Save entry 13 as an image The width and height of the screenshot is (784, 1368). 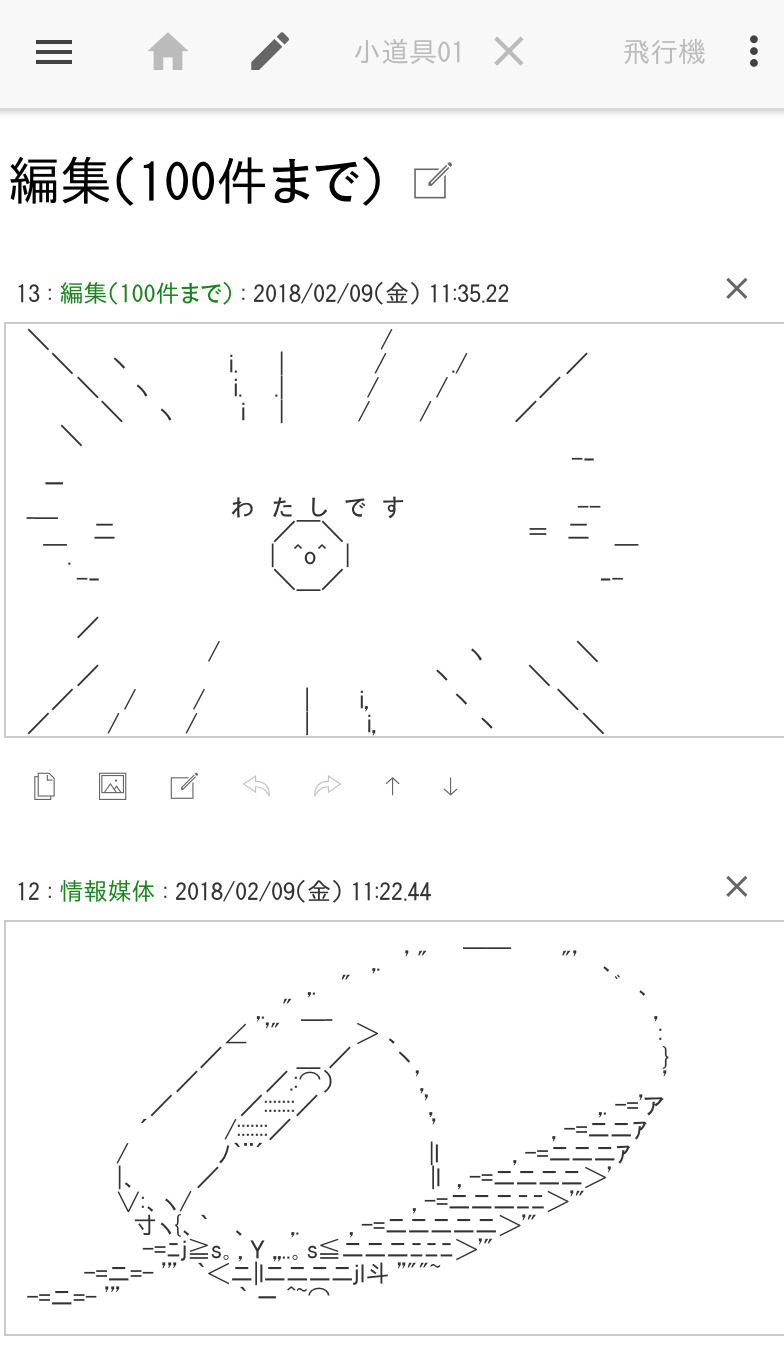tap(113, 787)
